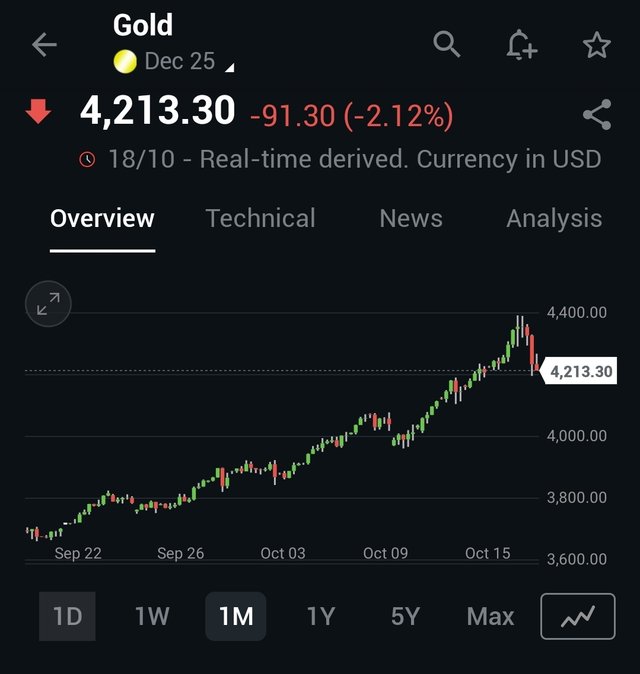Select the 1W chart range

point(152,616)
